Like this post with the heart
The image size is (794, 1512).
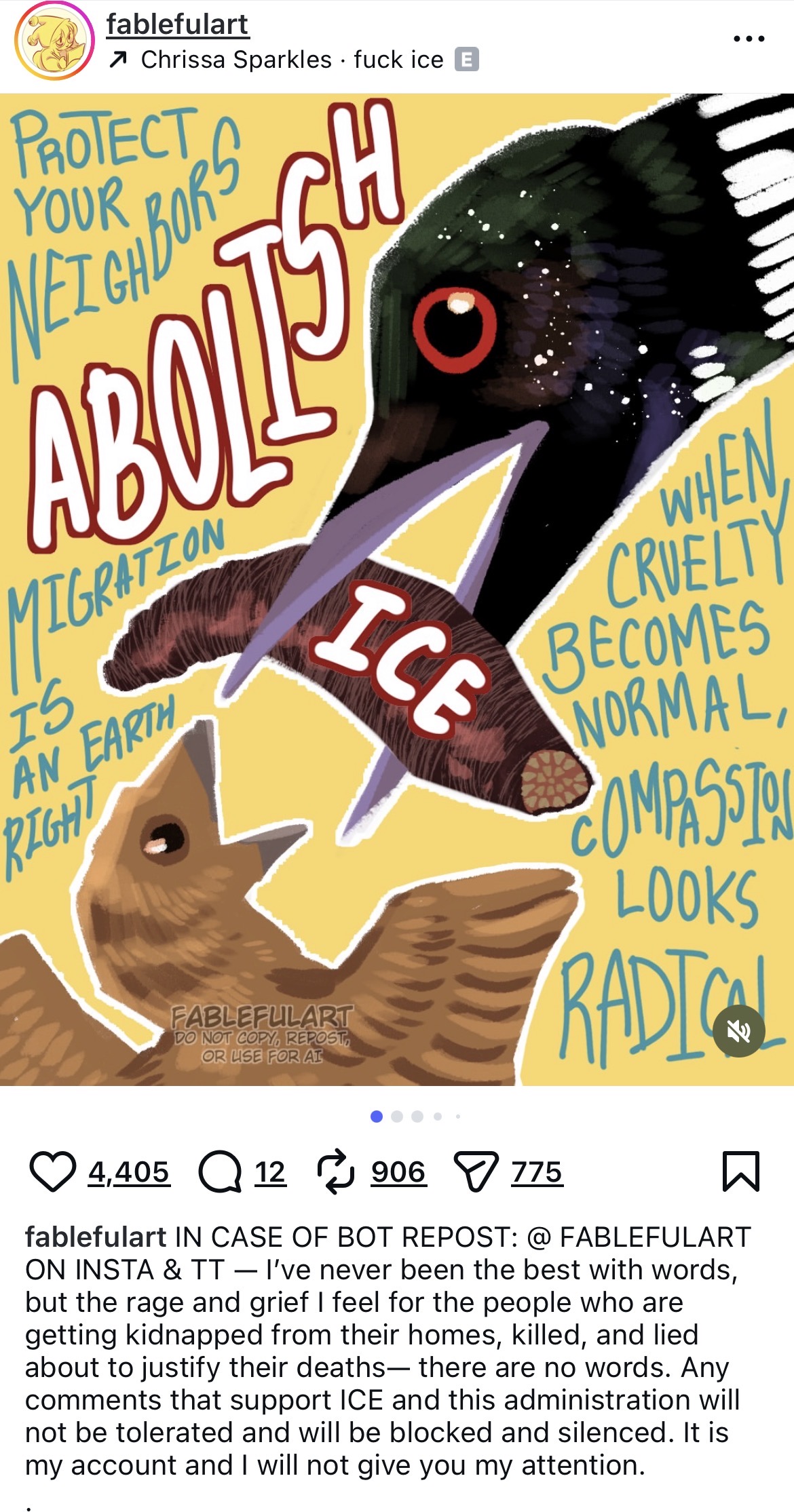(53, 1171)
